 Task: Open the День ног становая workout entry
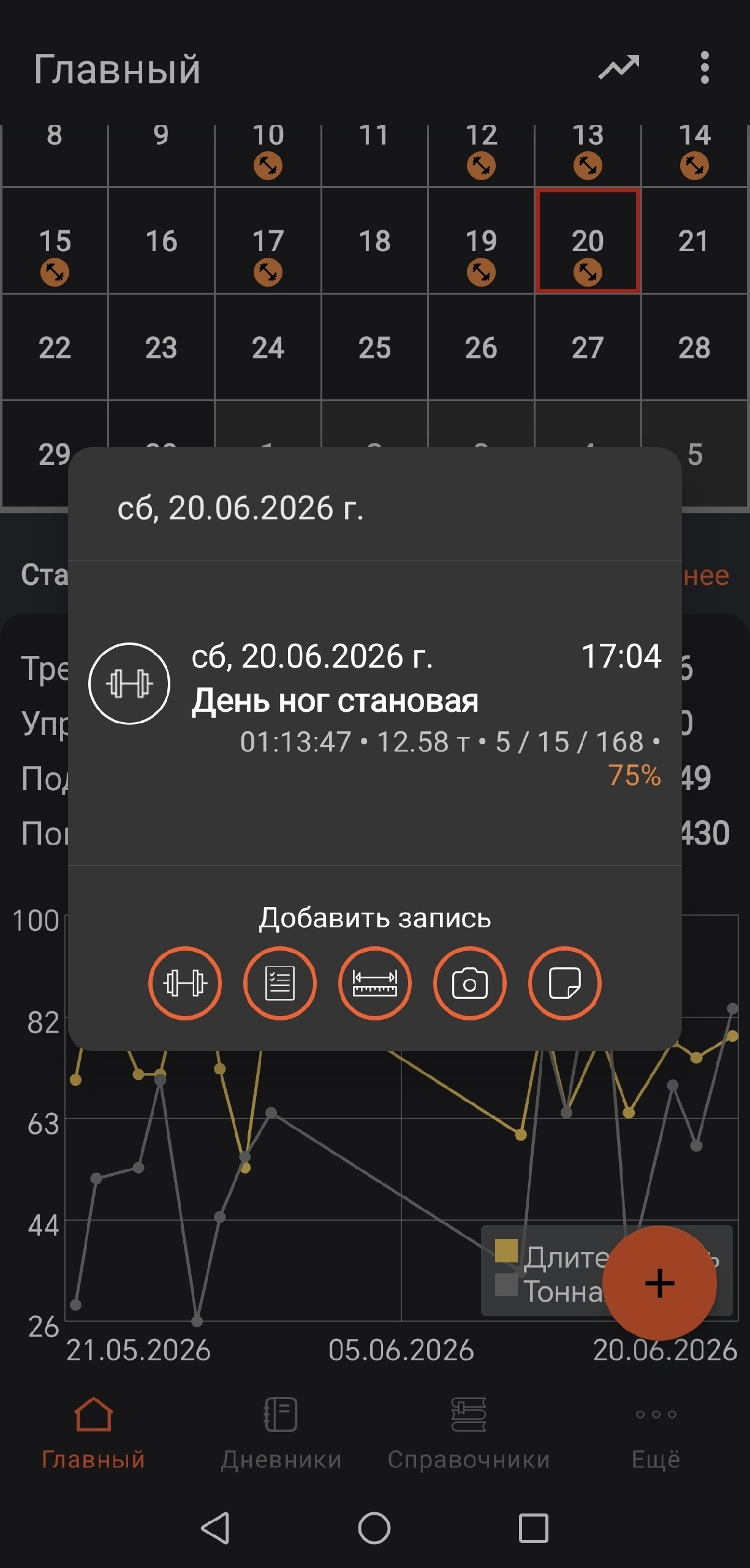375,713
